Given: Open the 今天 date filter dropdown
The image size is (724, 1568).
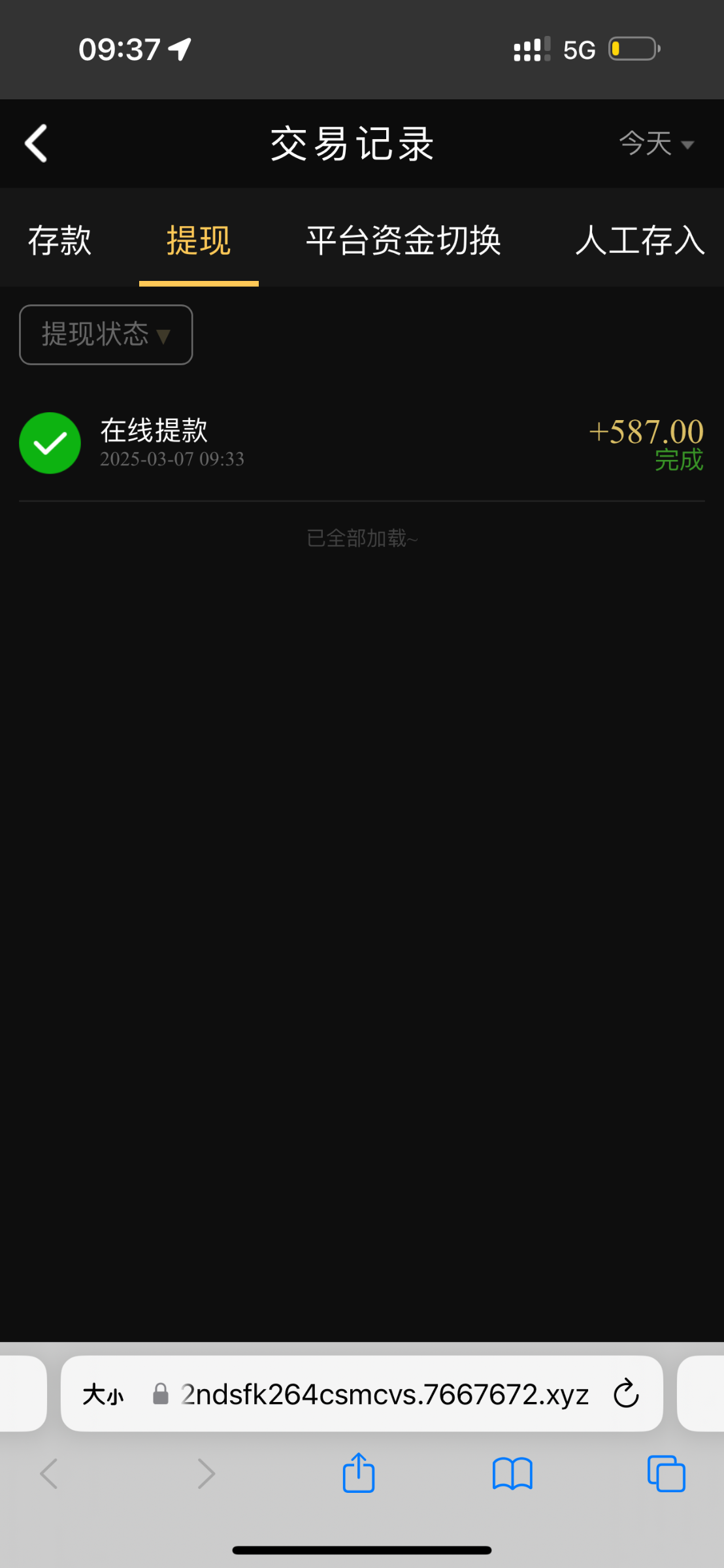Looking at the screenshot, I should (x=655, y=143).
